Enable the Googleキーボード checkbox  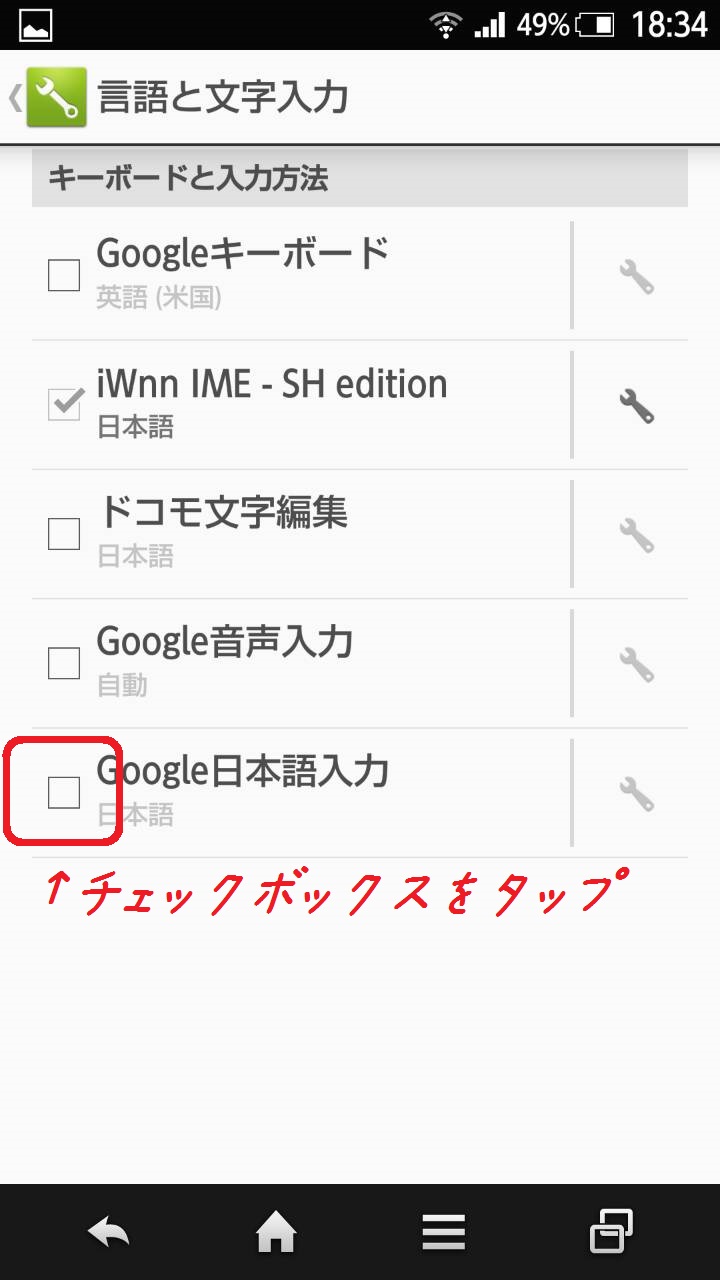point(64,275)
